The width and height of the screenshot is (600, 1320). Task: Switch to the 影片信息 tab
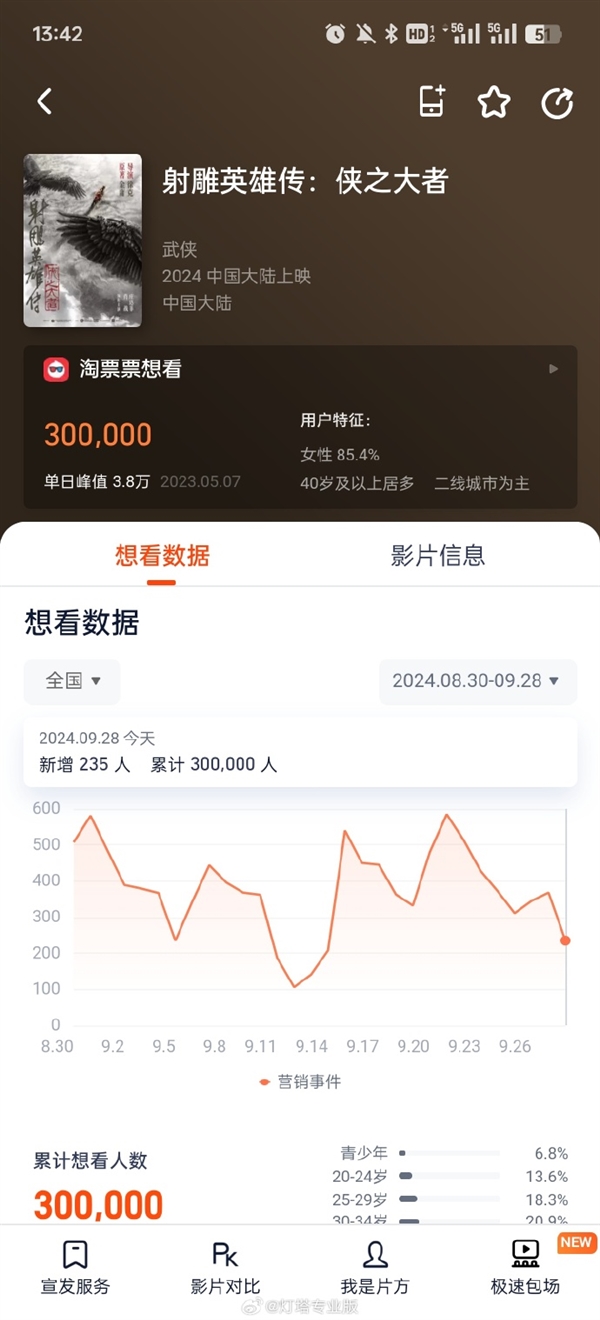tap(437, 556)
